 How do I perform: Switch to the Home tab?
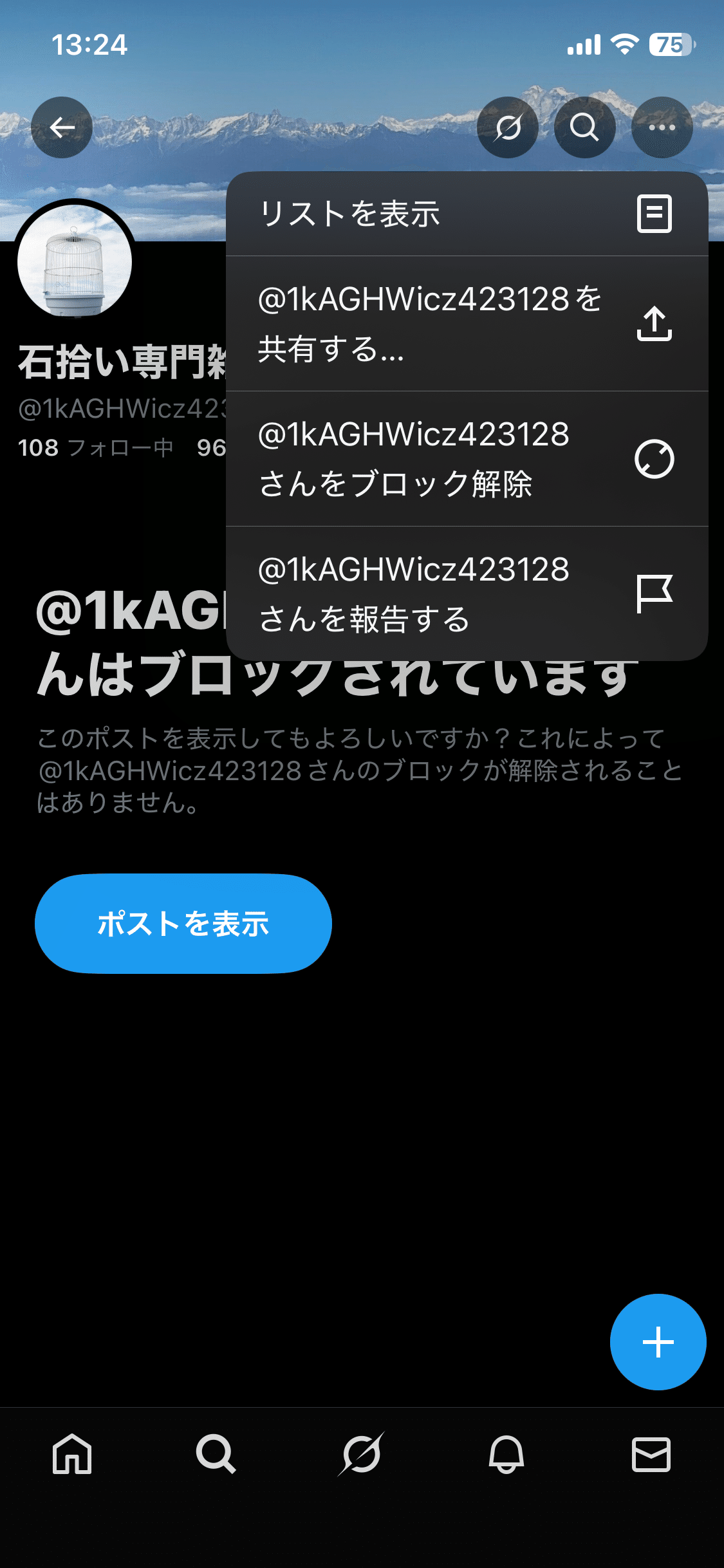72,1453
